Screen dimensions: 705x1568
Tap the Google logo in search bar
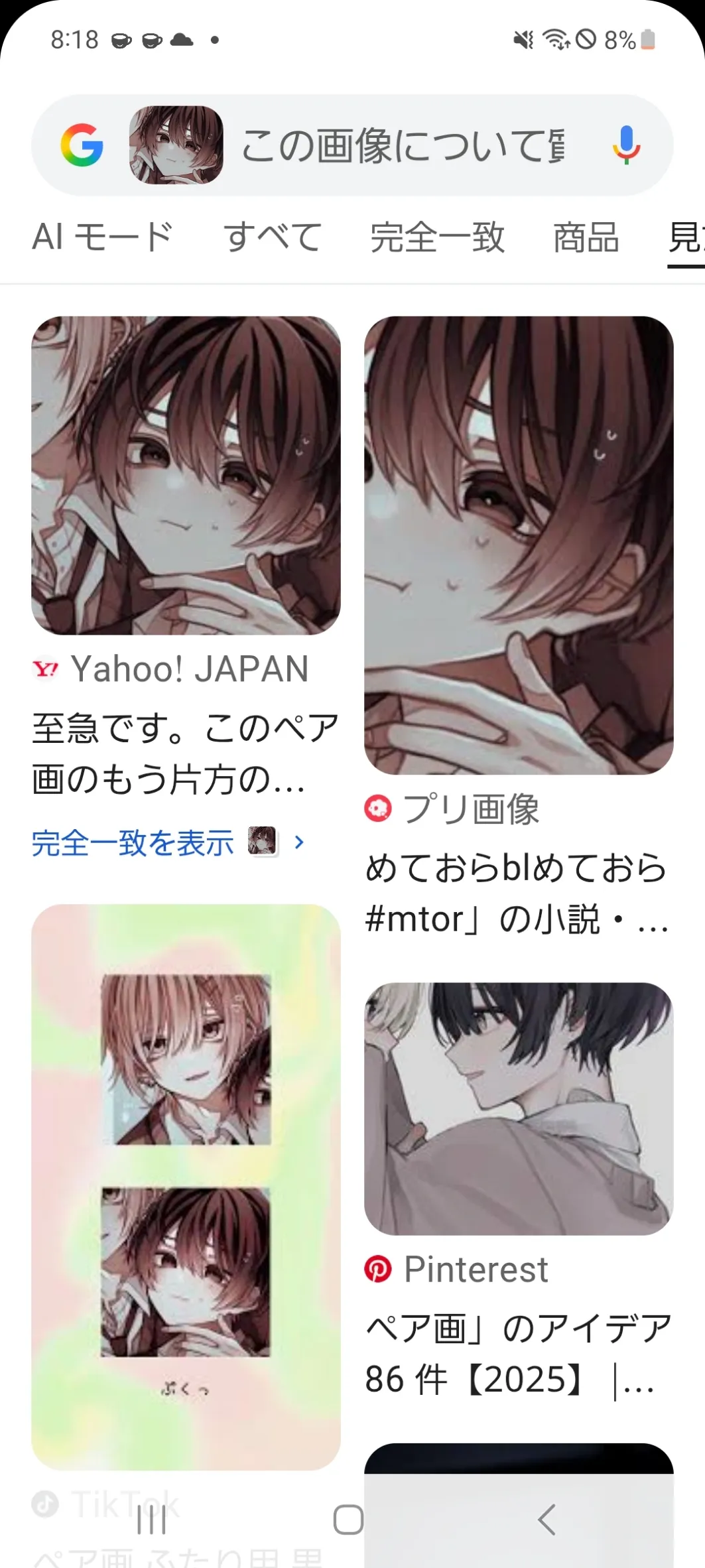(x=82, y=145)
